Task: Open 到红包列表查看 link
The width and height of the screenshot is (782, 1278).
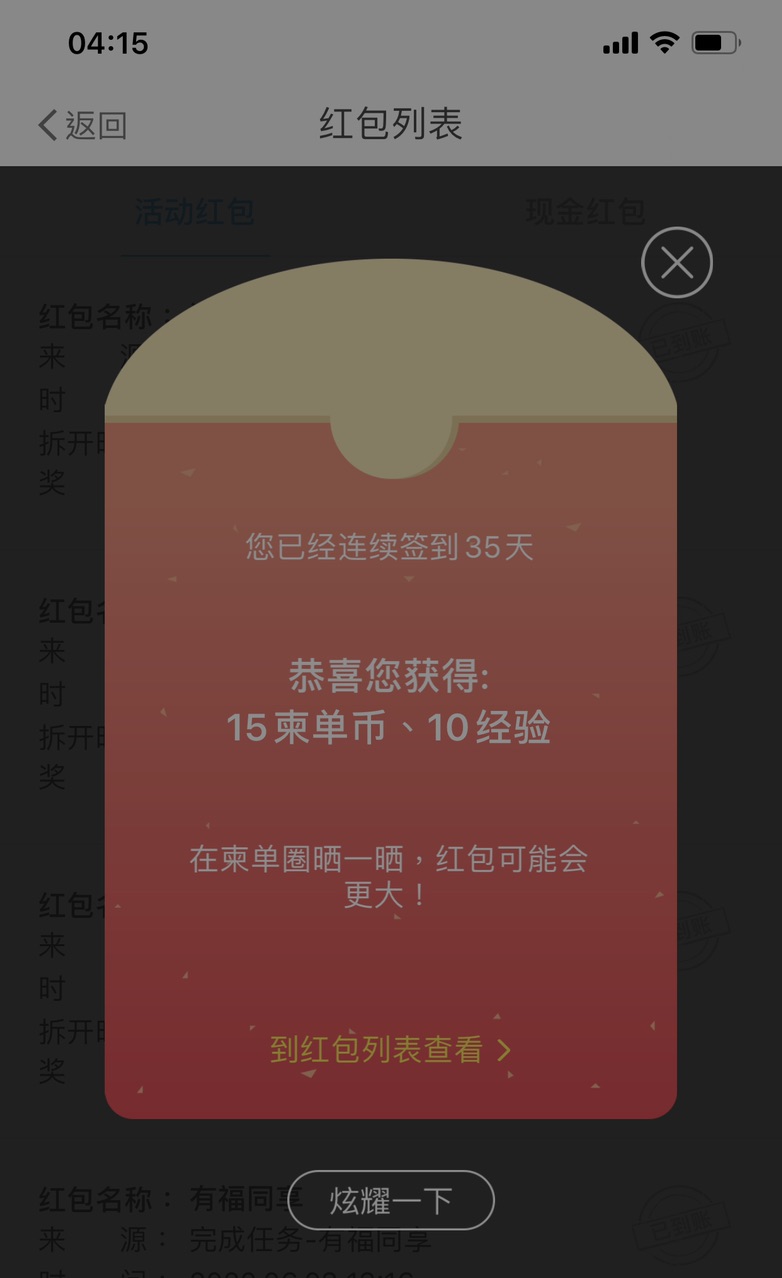Action: [x=390, y=1049]
